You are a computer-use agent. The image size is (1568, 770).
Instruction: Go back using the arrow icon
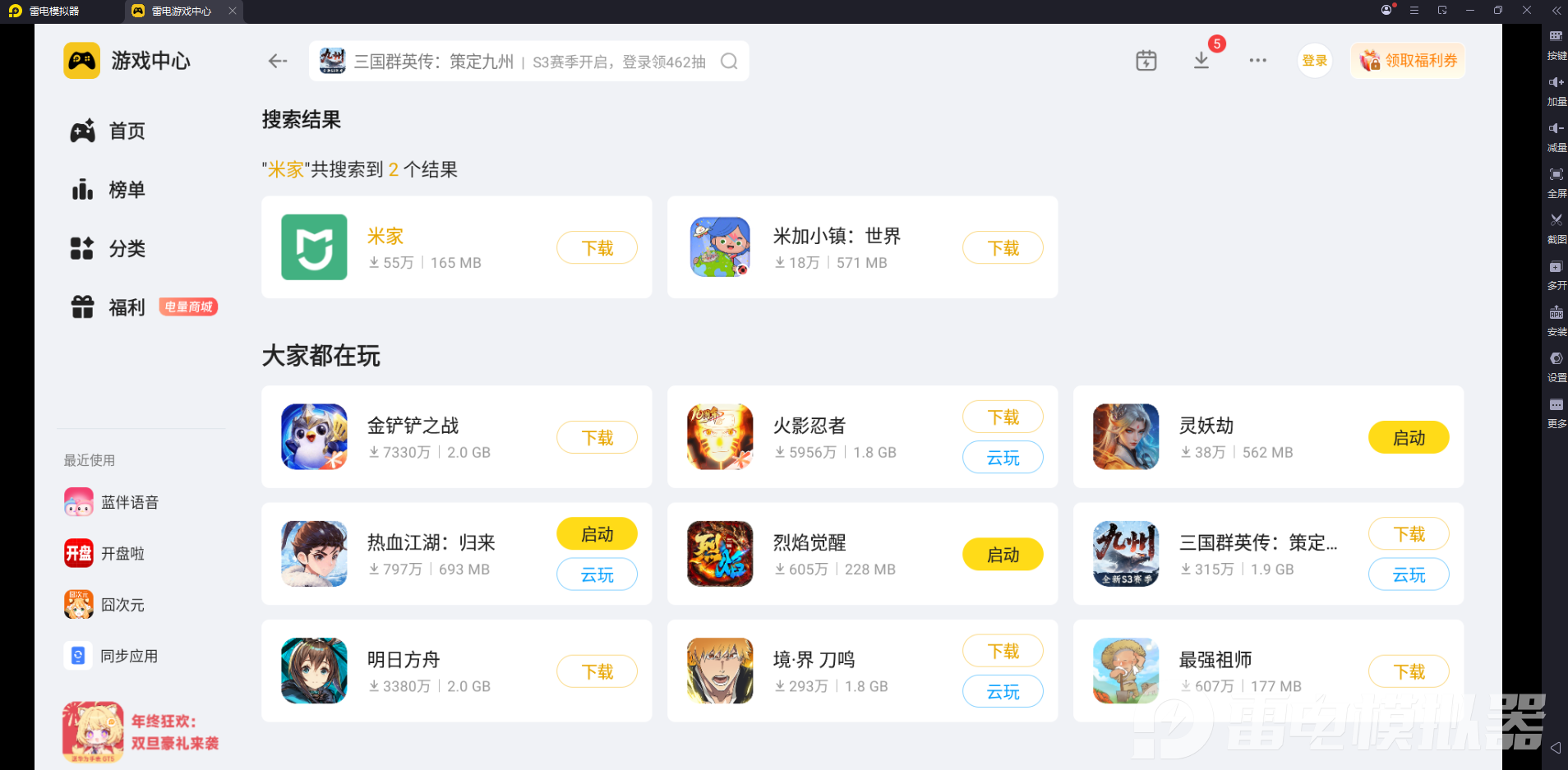point(278,61)
